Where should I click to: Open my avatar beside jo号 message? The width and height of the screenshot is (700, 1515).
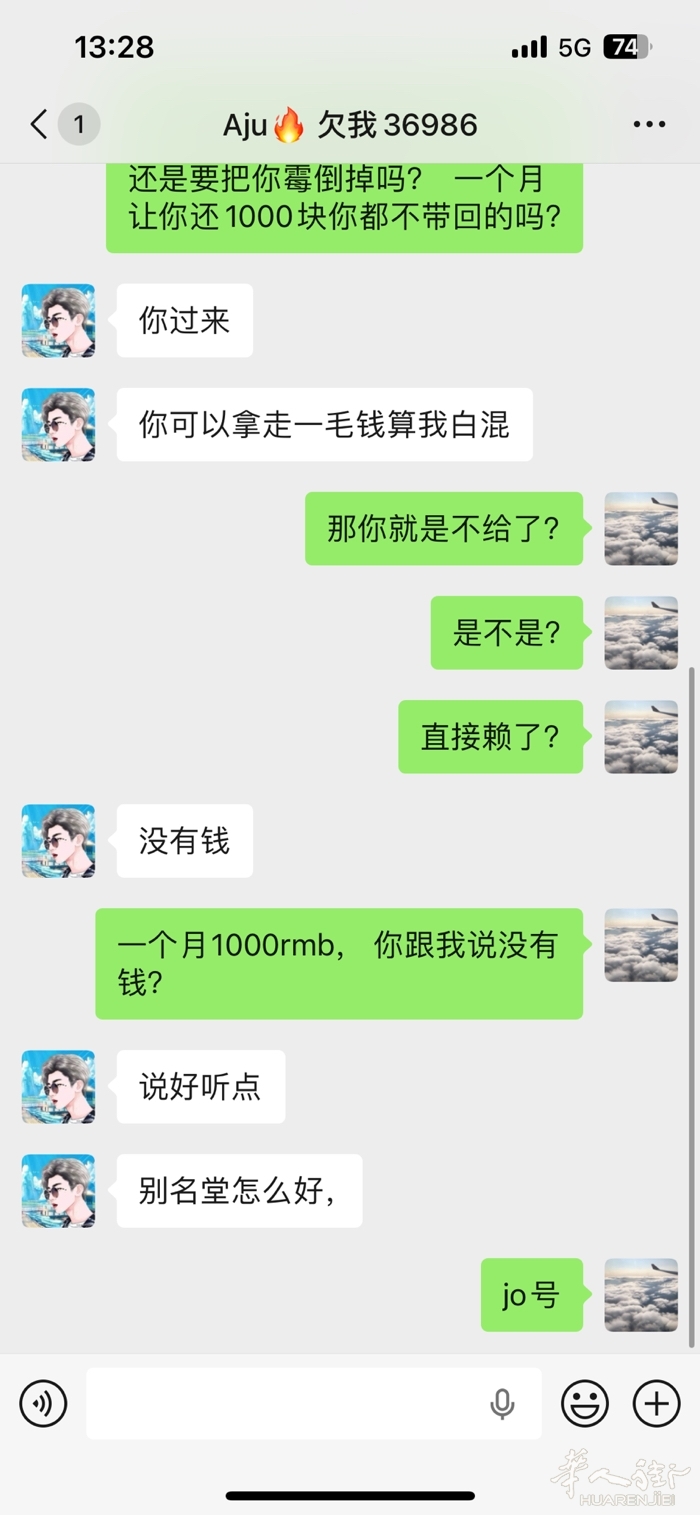pos(641,1295)
